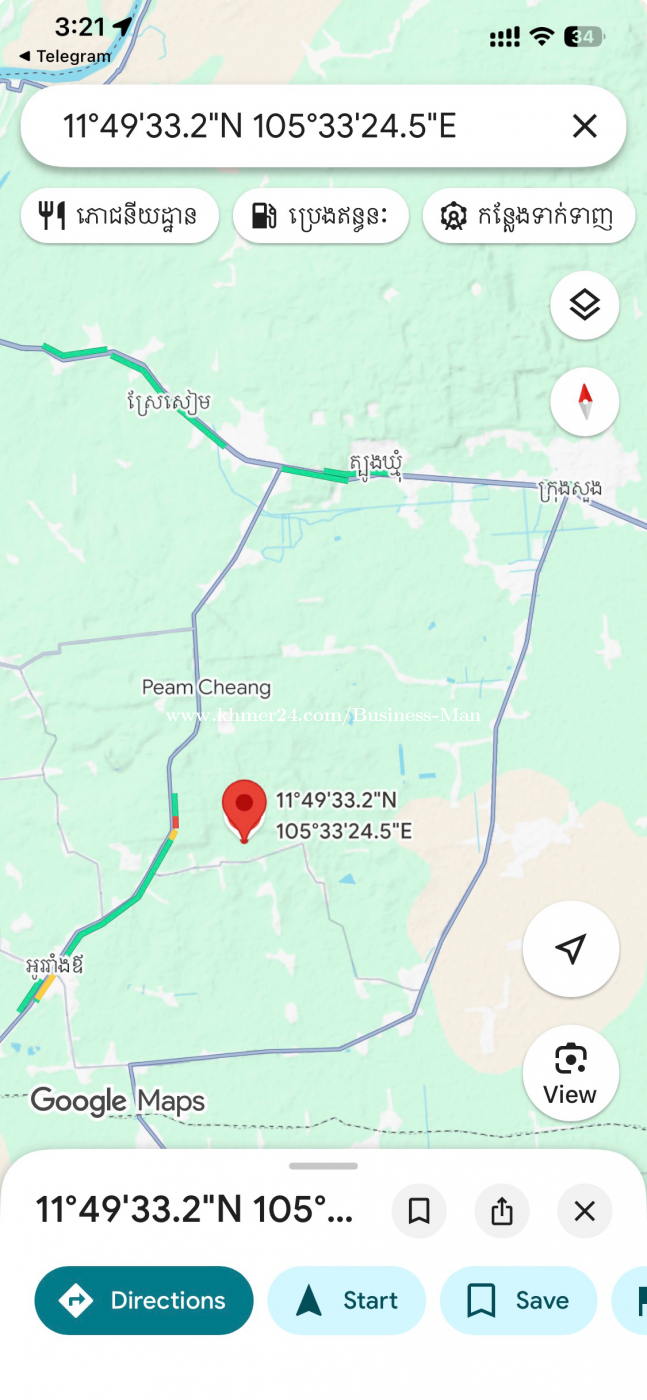Reset map orientation with the compass
This screenshot has width=647, height=1400.
pyautogui.click(x=584, y=401)
